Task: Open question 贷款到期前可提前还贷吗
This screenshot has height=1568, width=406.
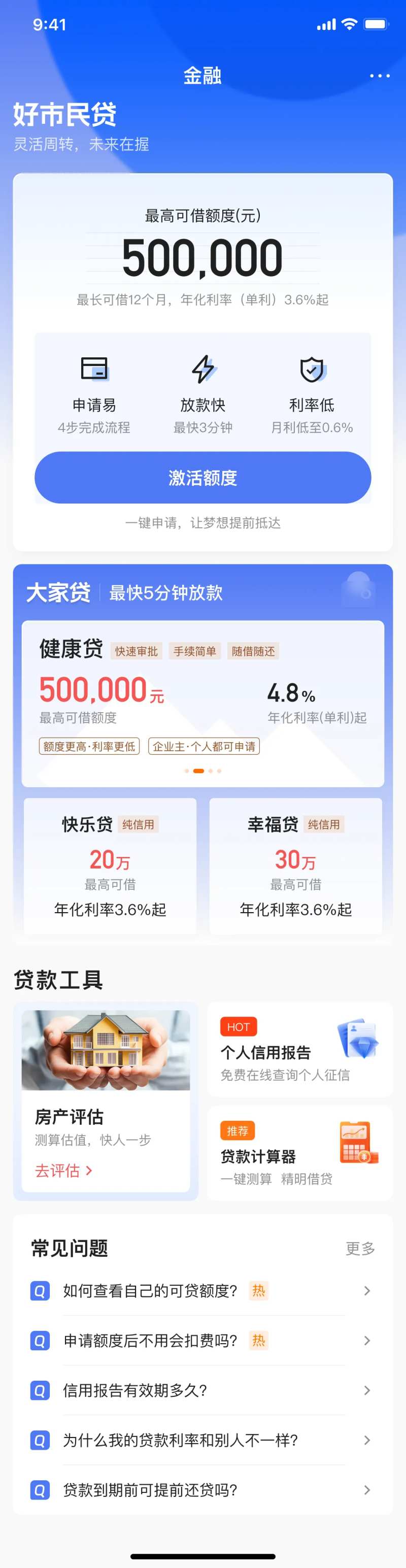Action: coord(202,1490)
